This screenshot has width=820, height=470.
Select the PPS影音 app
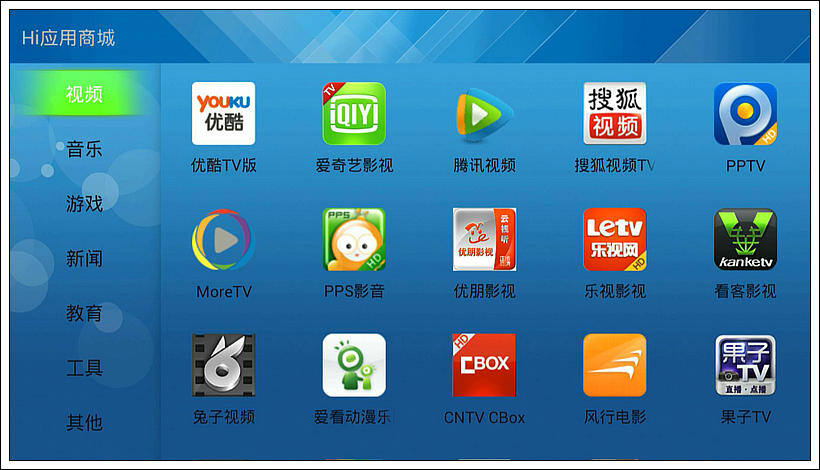pyautogui.click(x=354, y=240)
